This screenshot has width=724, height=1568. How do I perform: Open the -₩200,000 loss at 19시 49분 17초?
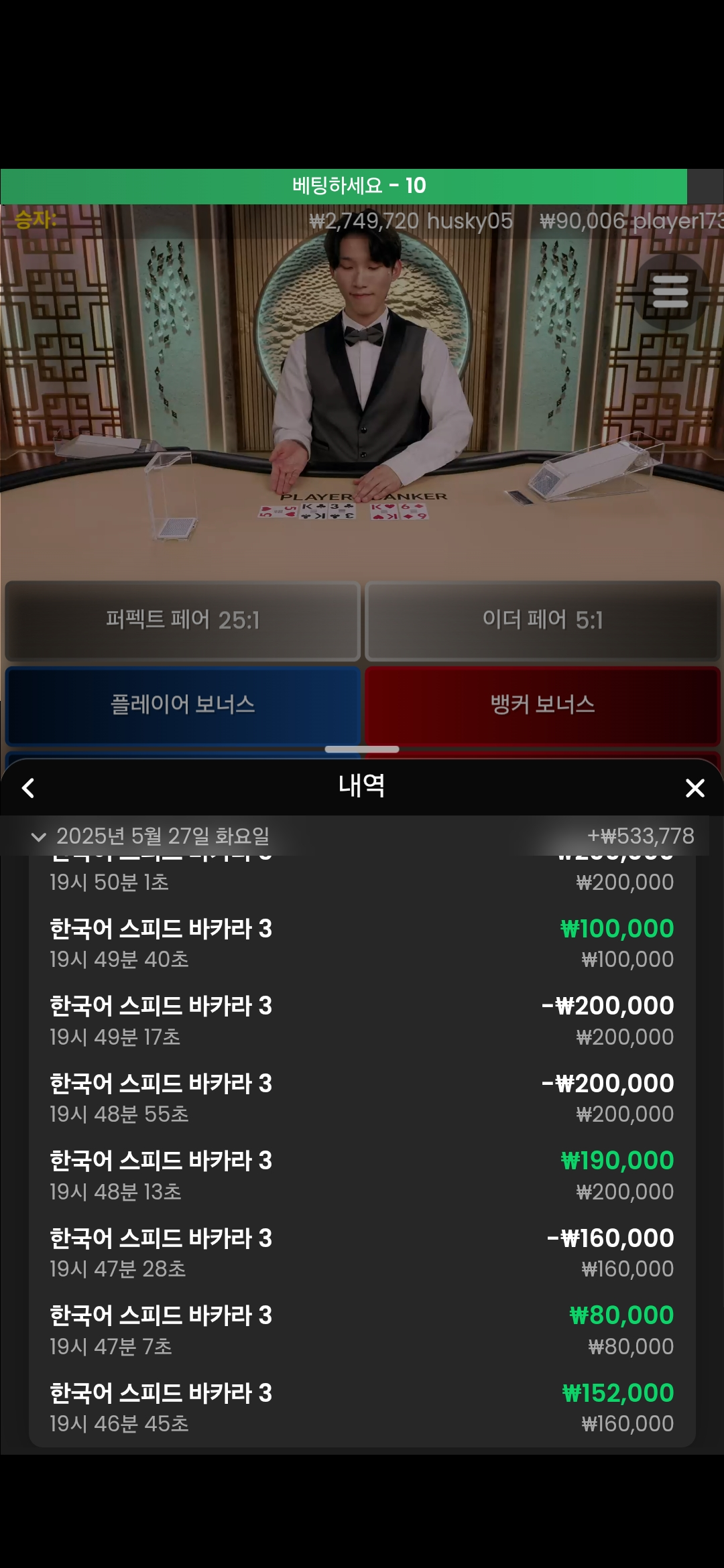tap(362, 1019)
